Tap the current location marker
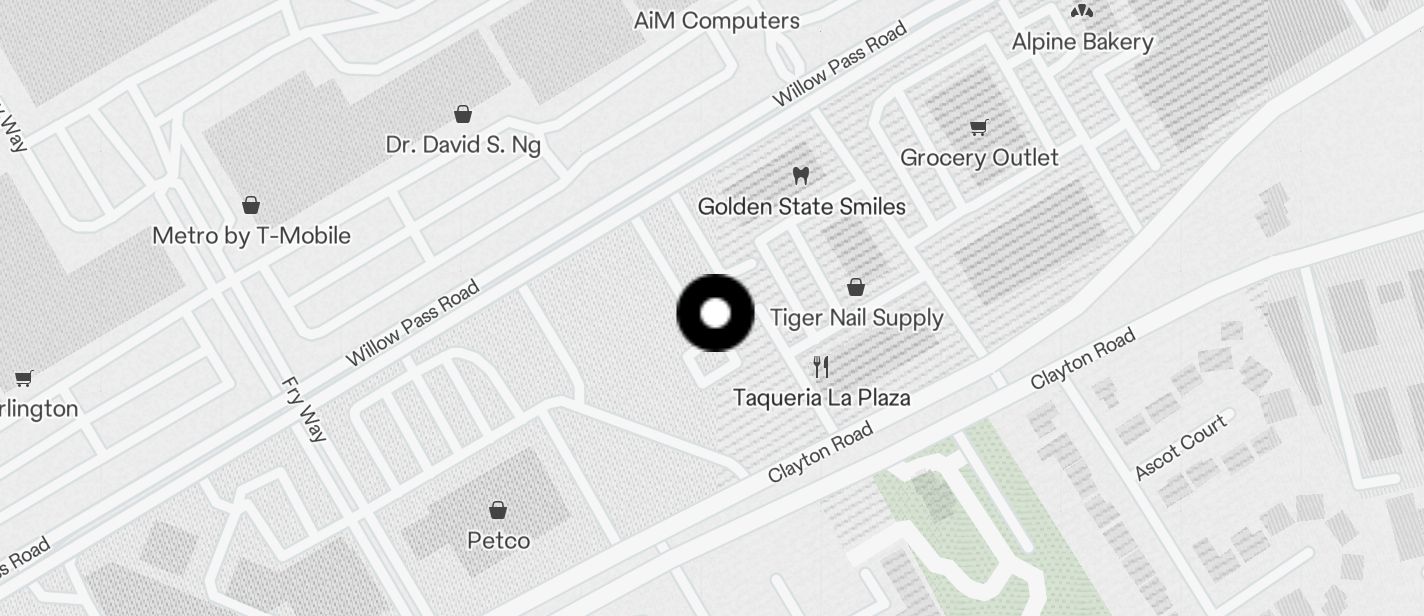The width and height of the screenshot is (1424, 616). 715,313
